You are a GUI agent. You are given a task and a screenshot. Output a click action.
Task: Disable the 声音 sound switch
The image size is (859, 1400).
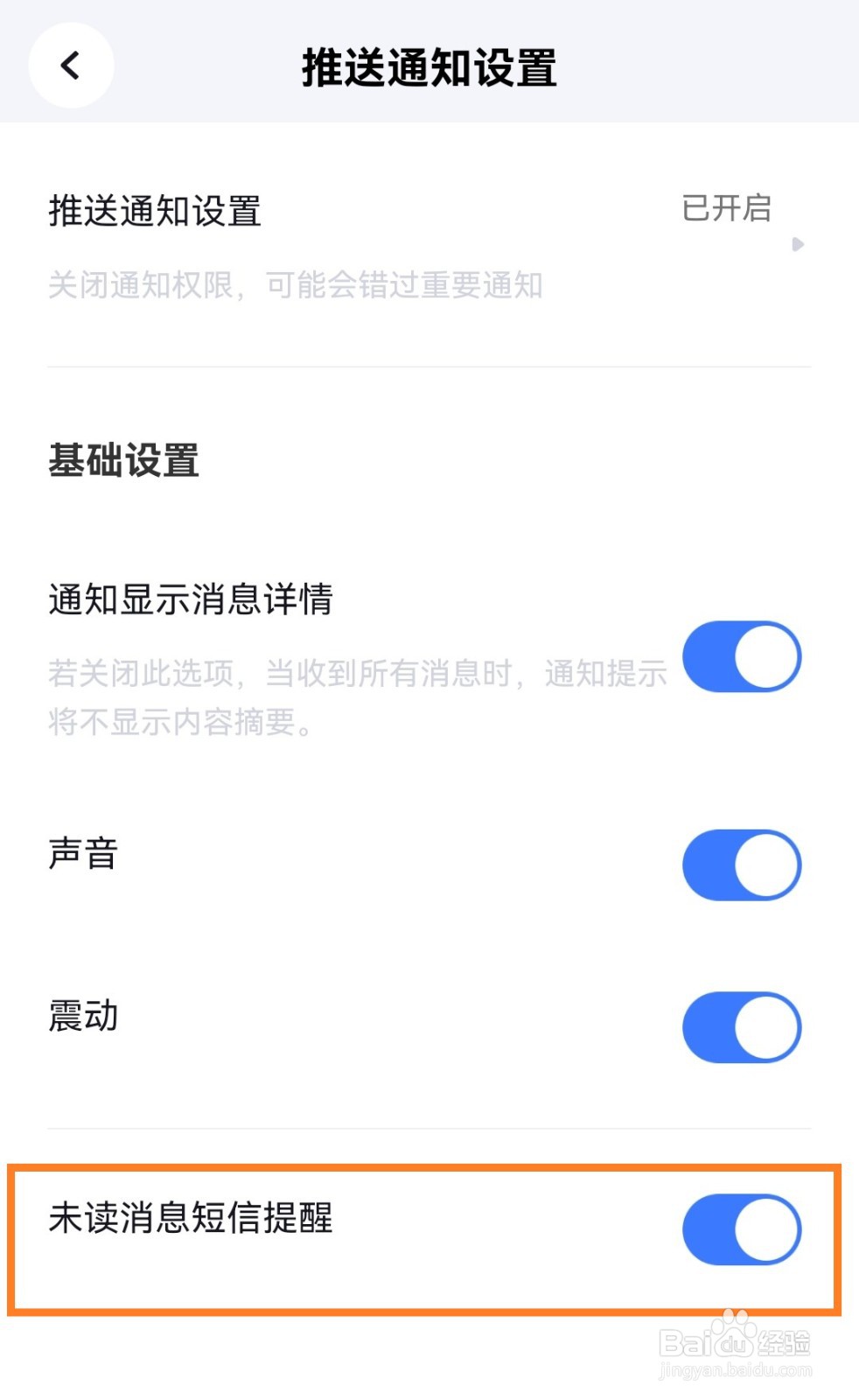click(742, 864)
